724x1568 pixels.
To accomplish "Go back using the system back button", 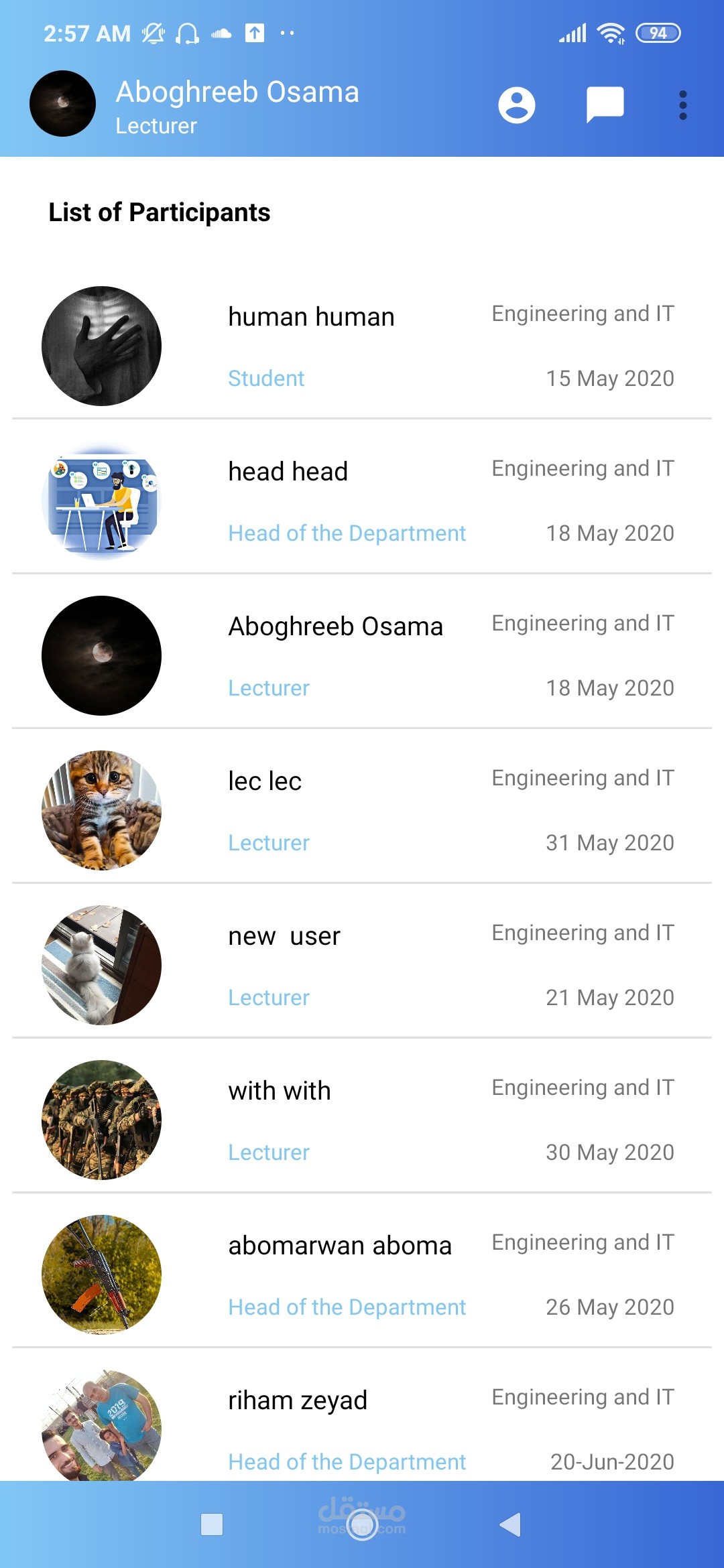I will pos(510,1524).
